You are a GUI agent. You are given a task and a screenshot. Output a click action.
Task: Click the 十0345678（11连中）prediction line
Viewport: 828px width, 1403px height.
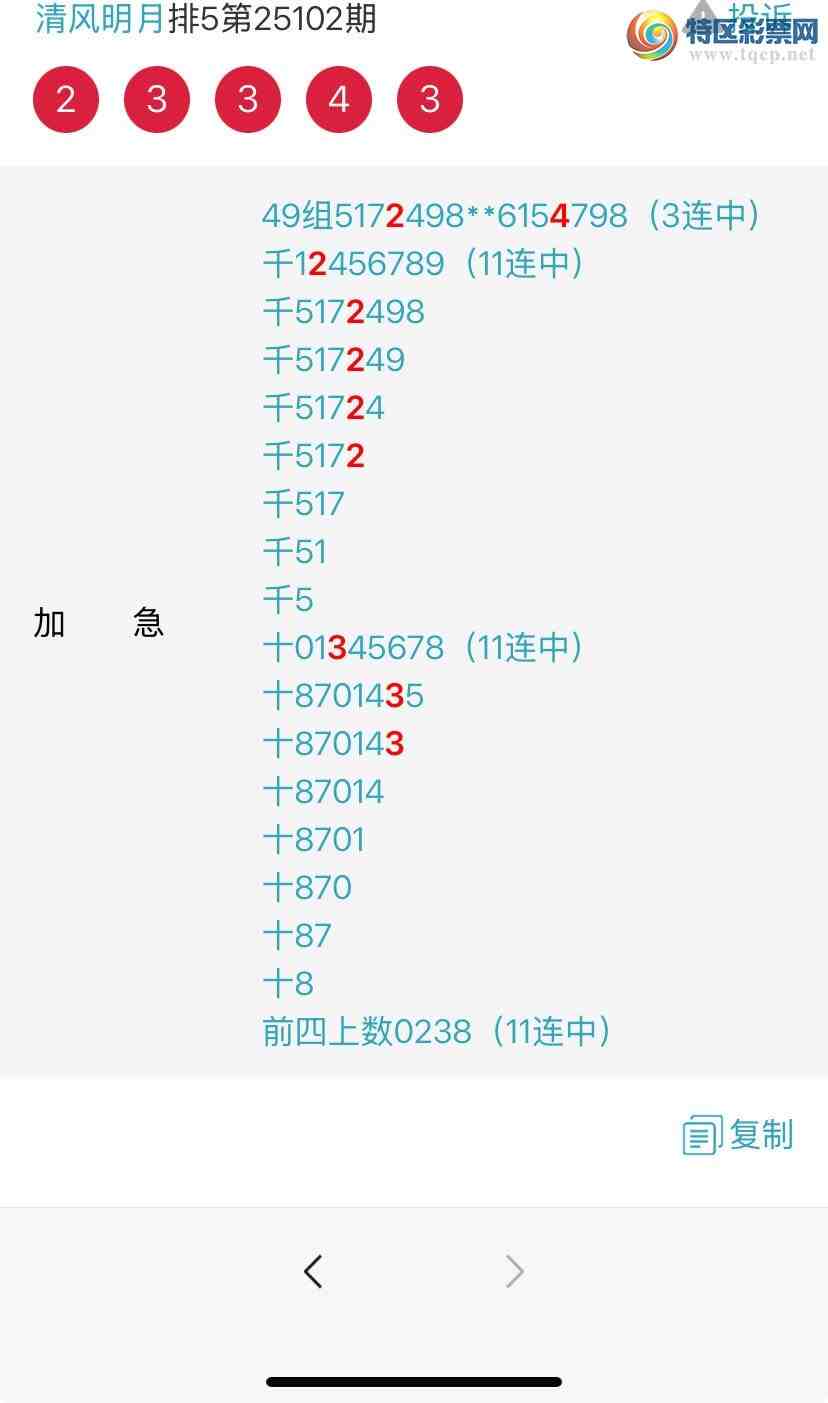tap(421, 647)
